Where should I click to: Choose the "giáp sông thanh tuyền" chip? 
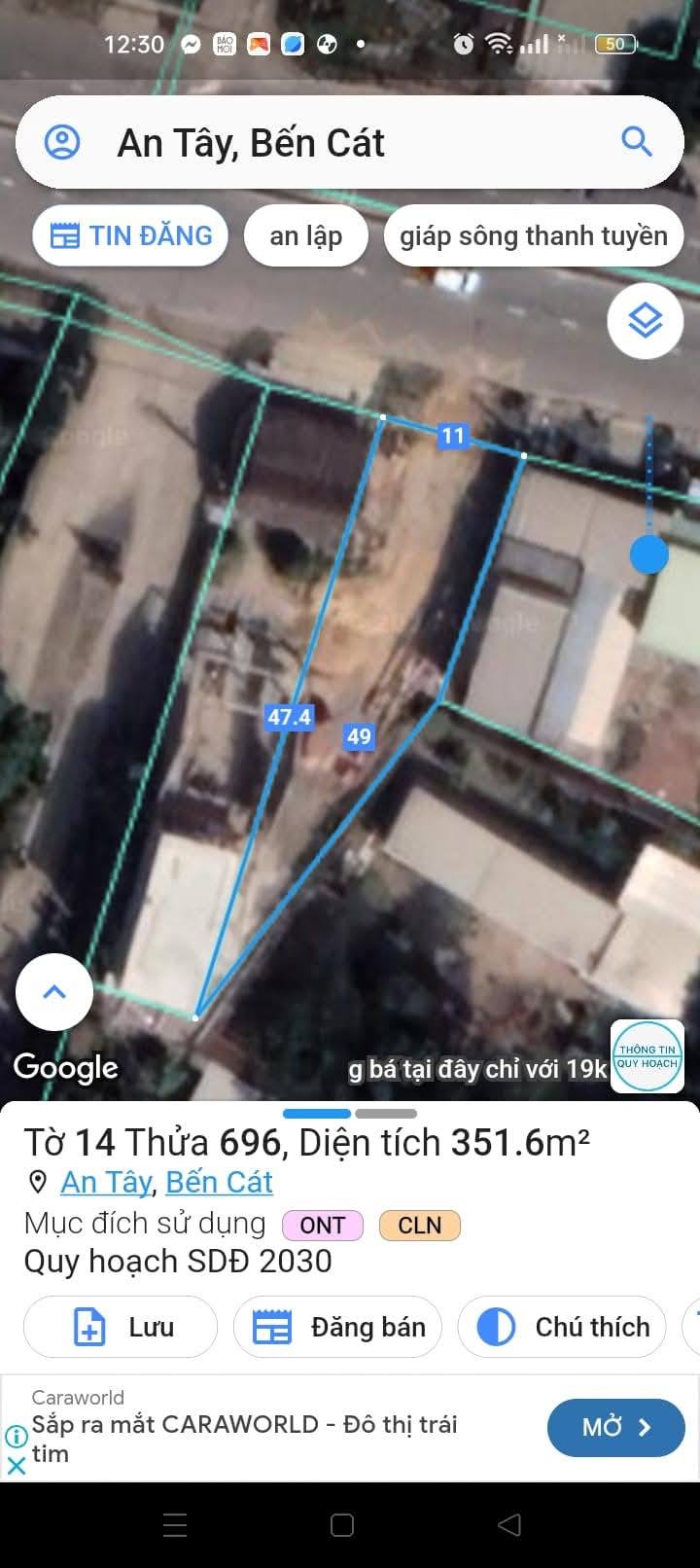pyautogui.click(x=534, y=235)
